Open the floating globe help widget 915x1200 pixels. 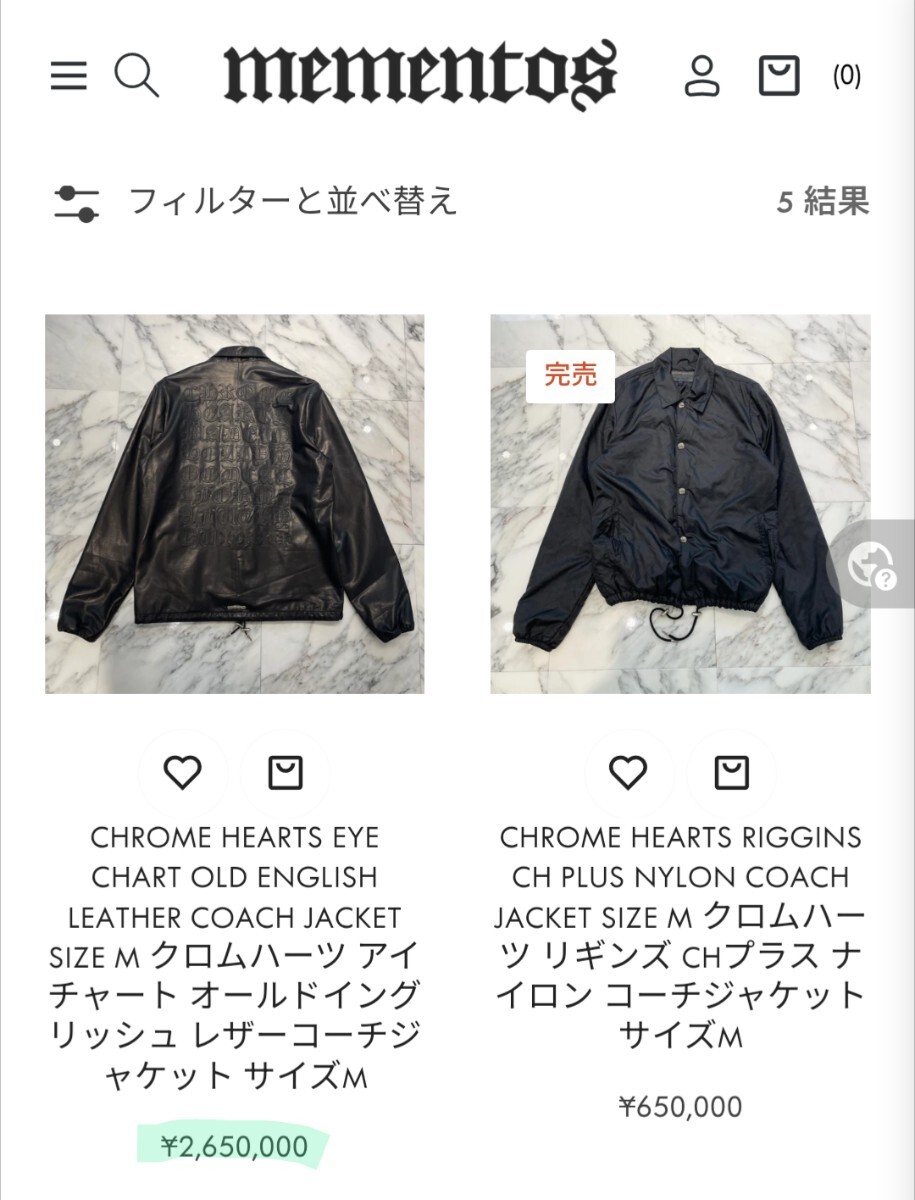[x=872, y=566]
